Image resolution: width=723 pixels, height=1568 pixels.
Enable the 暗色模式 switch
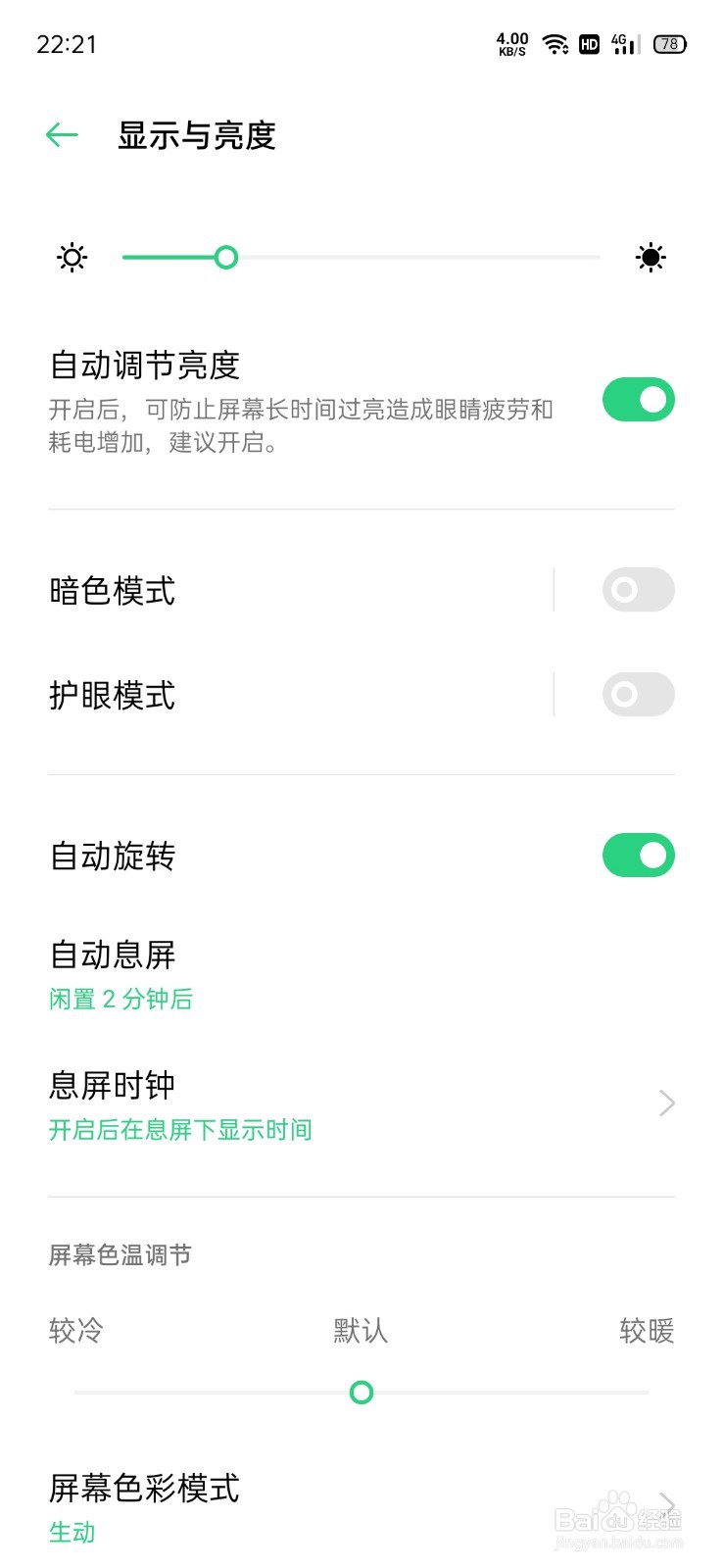pos(638,590)
